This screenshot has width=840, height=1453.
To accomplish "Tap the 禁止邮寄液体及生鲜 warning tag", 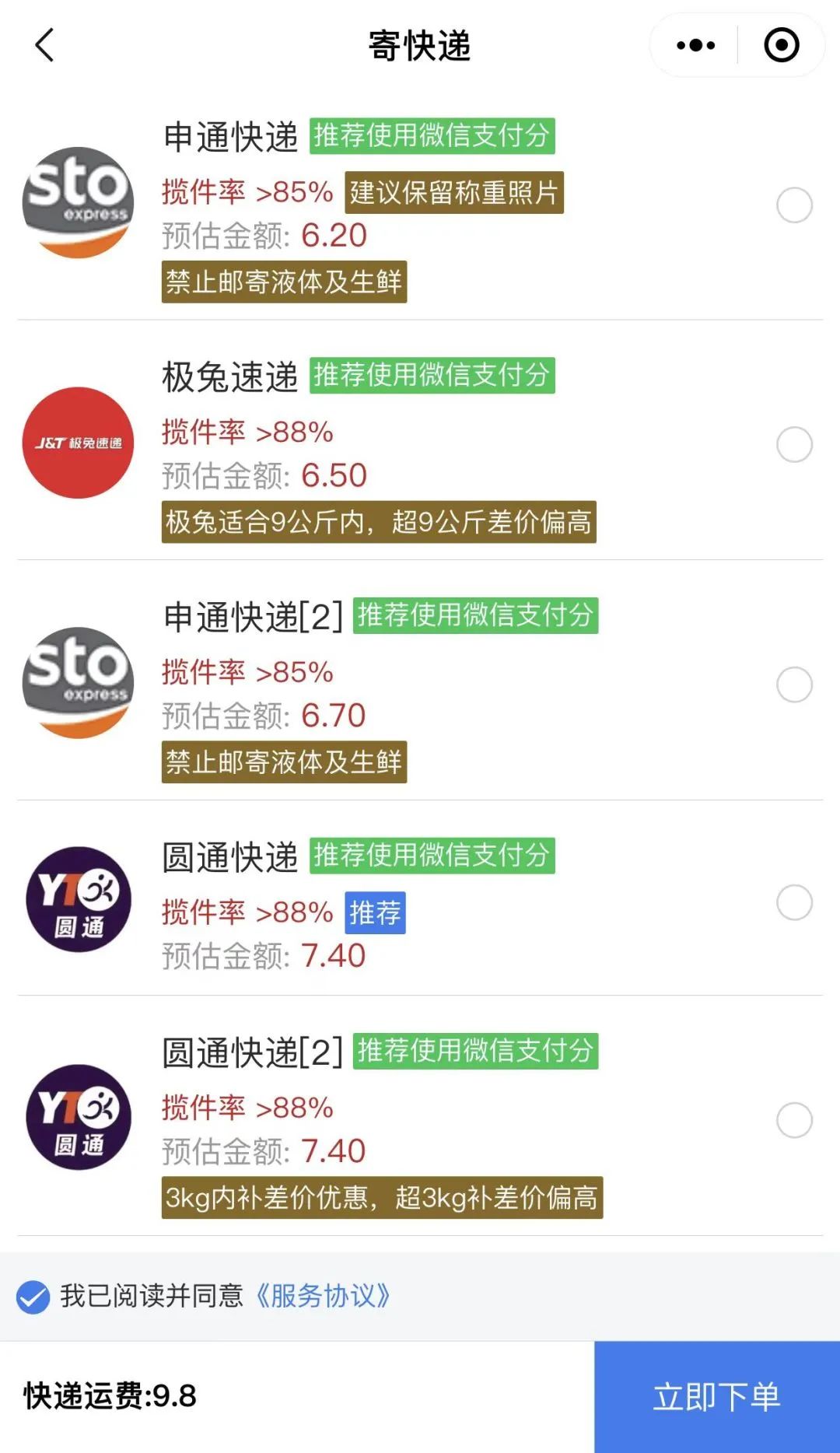I will click(x=285, y=283).
